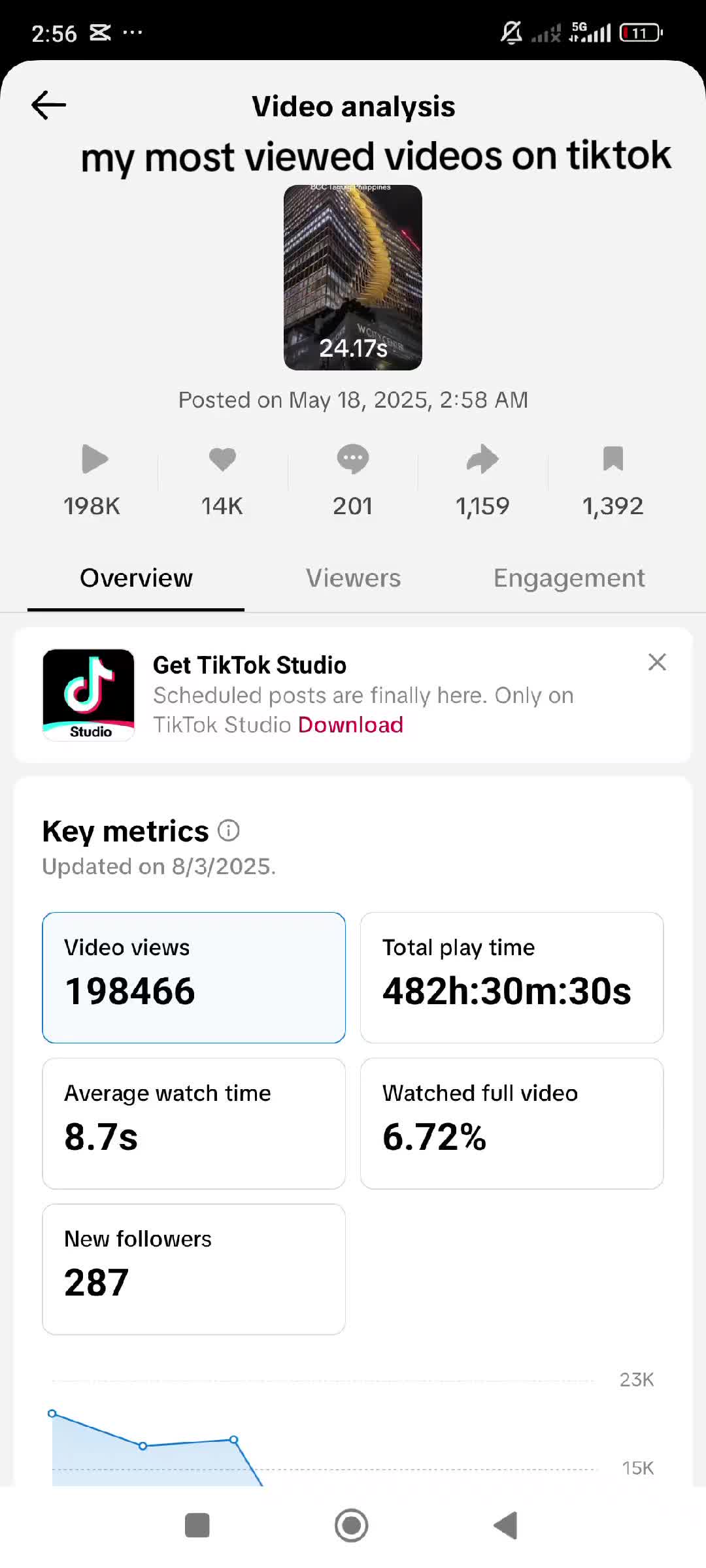
Task: Tap the 24.17s video duration overlay
Action: click(x=353, y=348)
